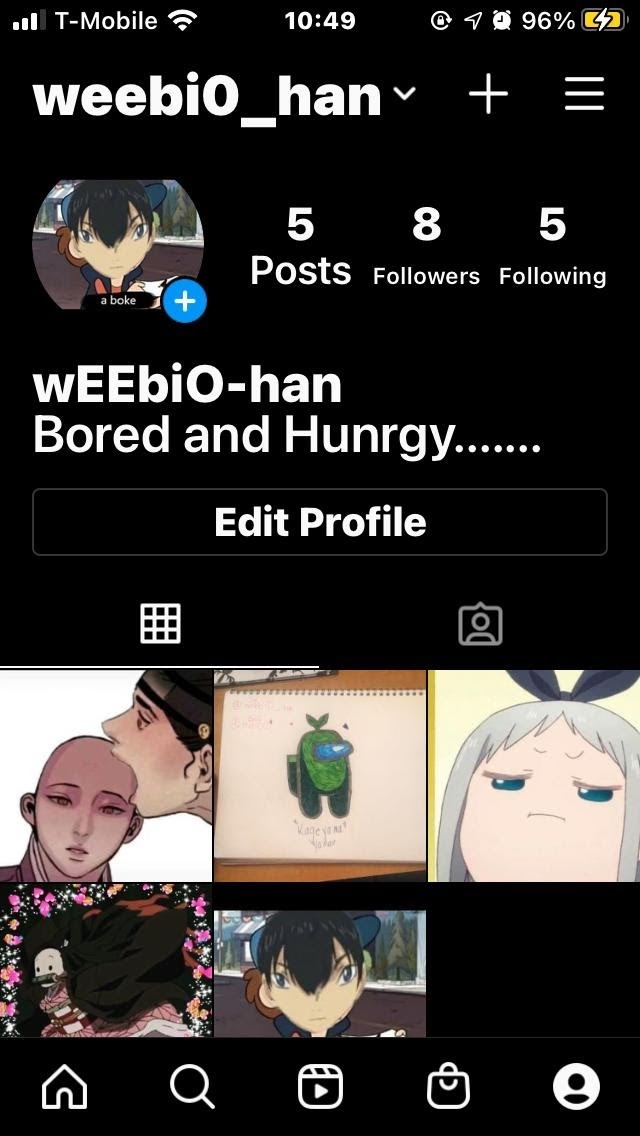
Task: Switch to the tagged photos tab
Action: 480,625
